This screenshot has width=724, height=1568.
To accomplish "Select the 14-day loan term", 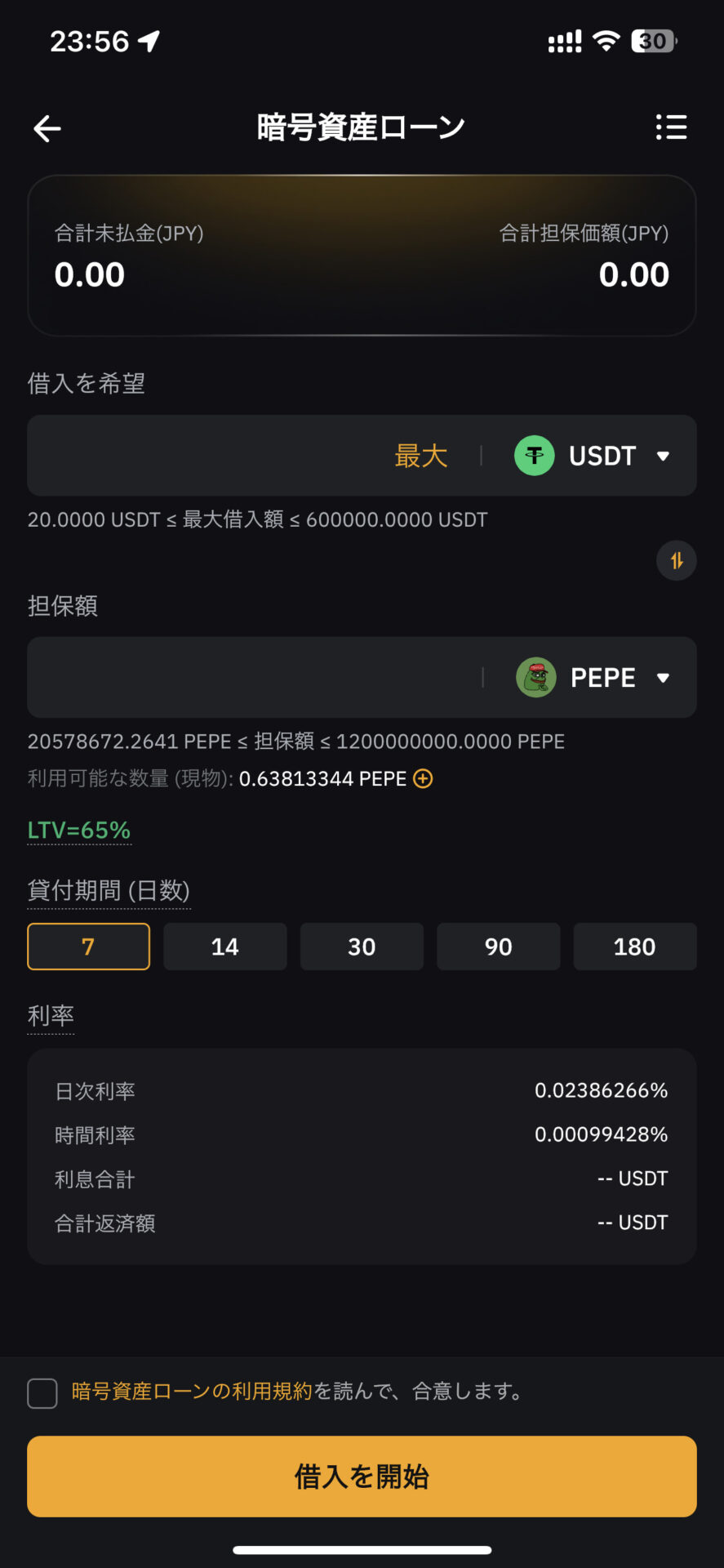I will click(225, 947).
